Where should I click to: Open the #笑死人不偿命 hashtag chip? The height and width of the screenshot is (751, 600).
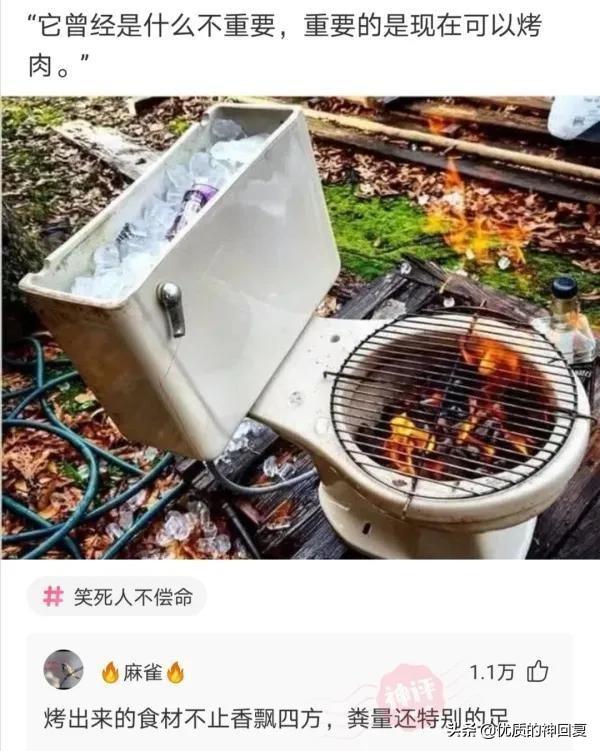tap(117, 597)
